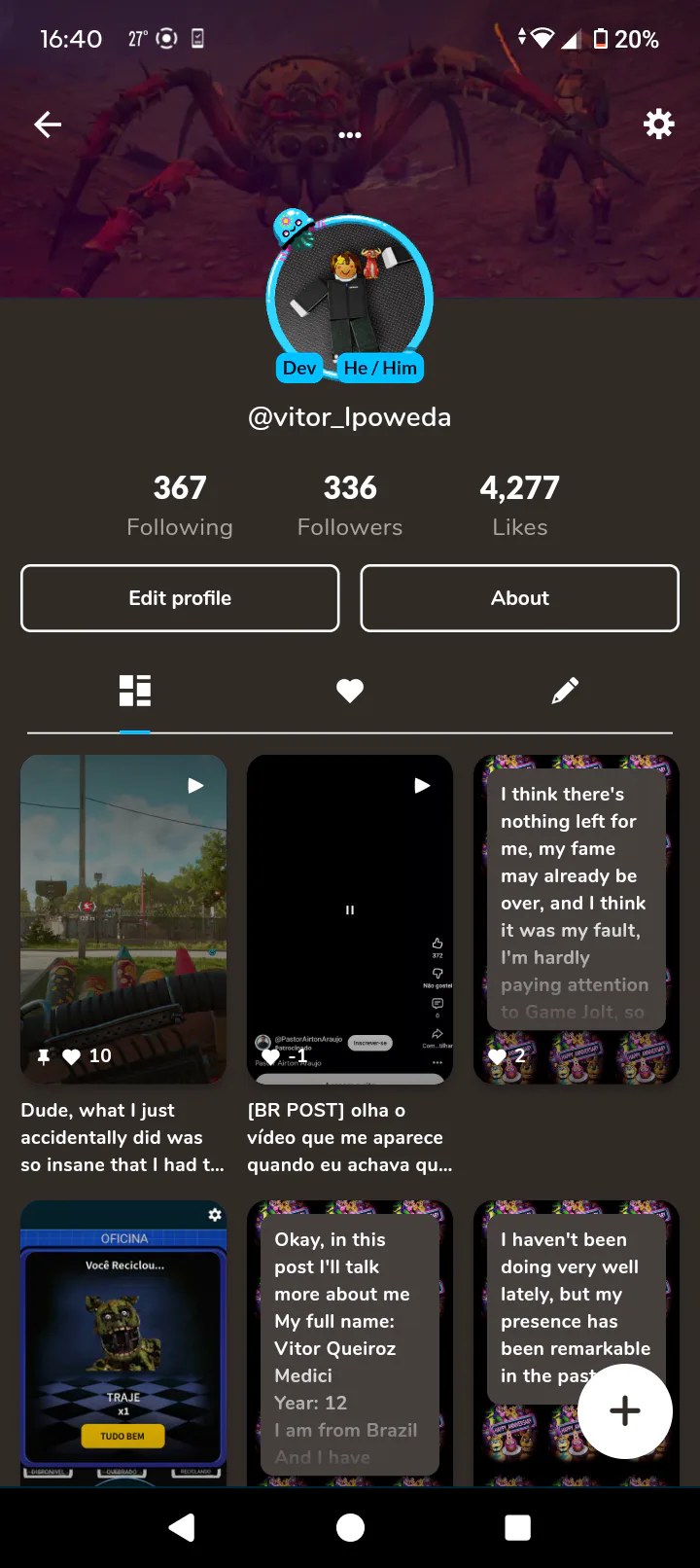Go back using the top arrow
This screenshot has width=700, height=1568.
pos(48,125)
